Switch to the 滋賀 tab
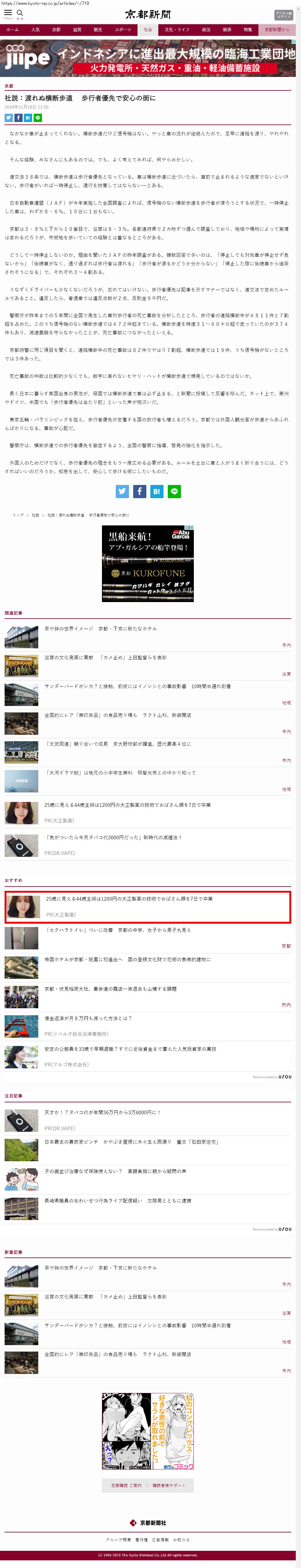The image size is (301, 1568). tap(77, 30)
